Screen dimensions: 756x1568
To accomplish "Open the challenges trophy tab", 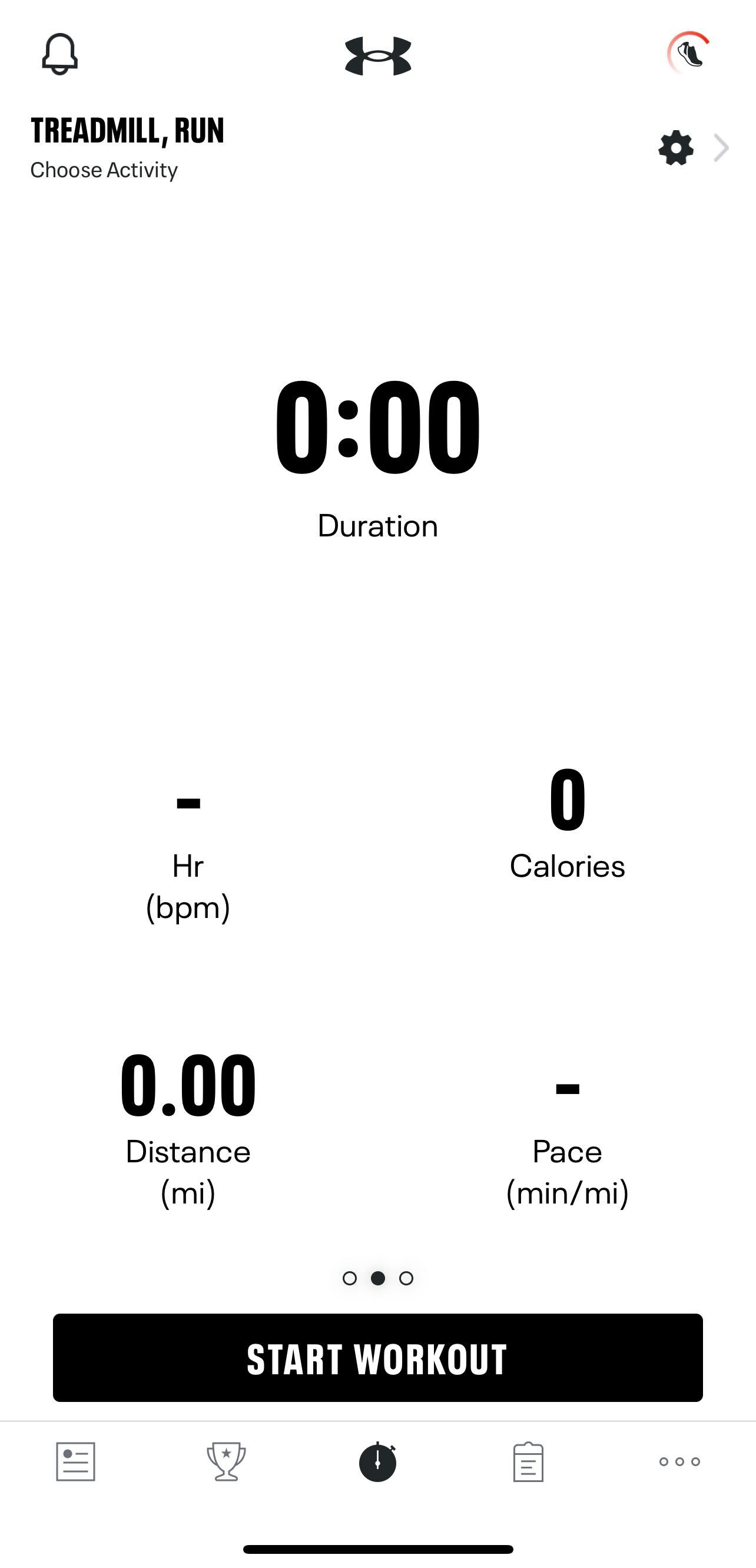I will [227, 1461].
